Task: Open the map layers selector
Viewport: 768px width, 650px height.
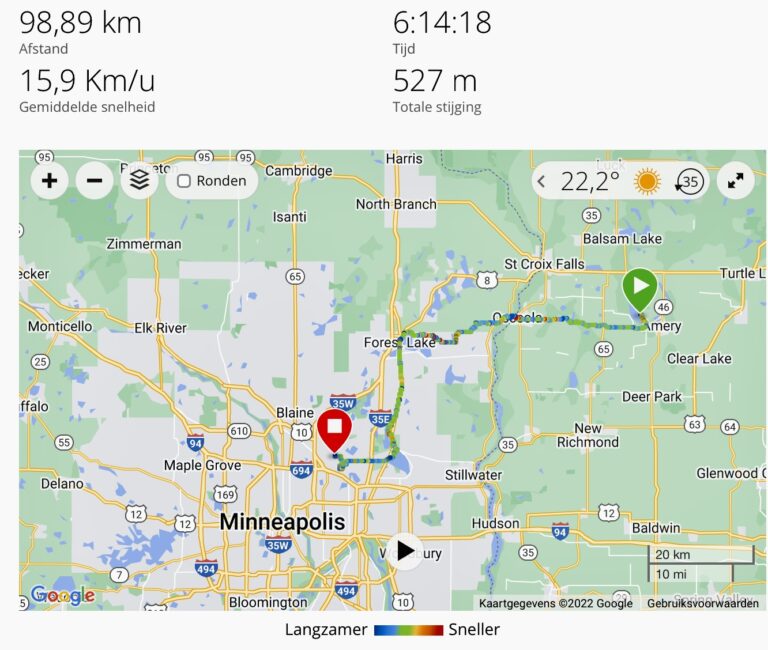Action: (139, 181)
